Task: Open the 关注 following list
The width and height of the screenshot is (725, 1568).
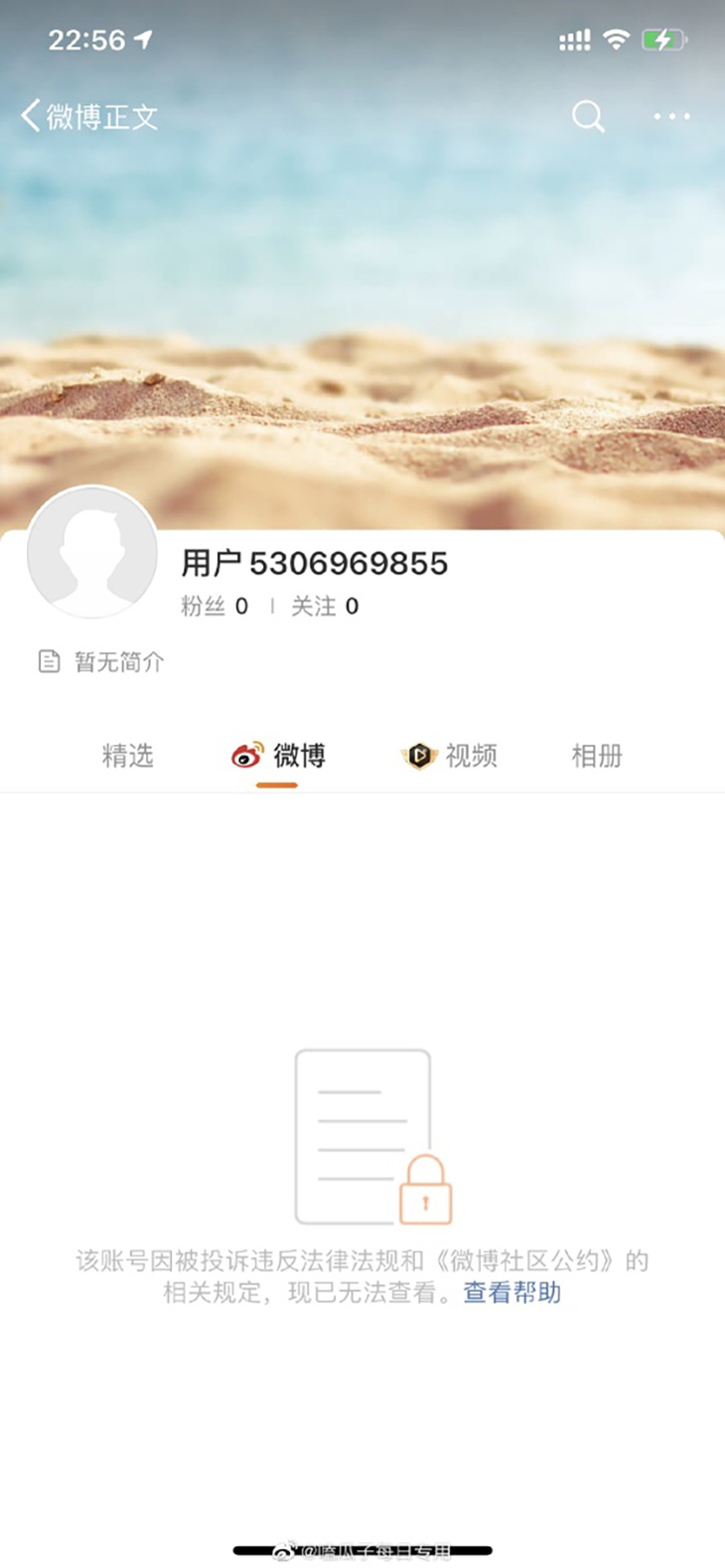Action: tap(325, 606)
